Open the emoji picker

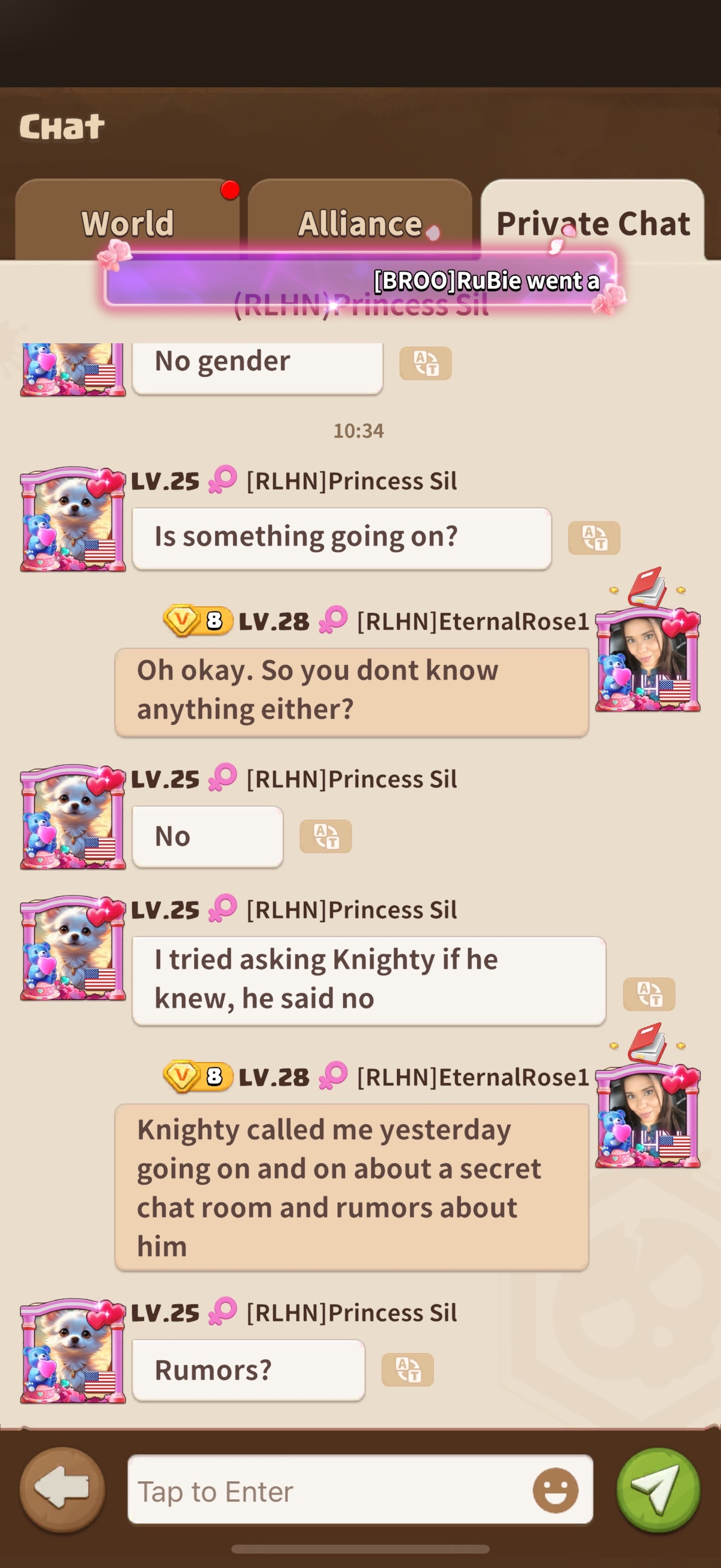555,1490
